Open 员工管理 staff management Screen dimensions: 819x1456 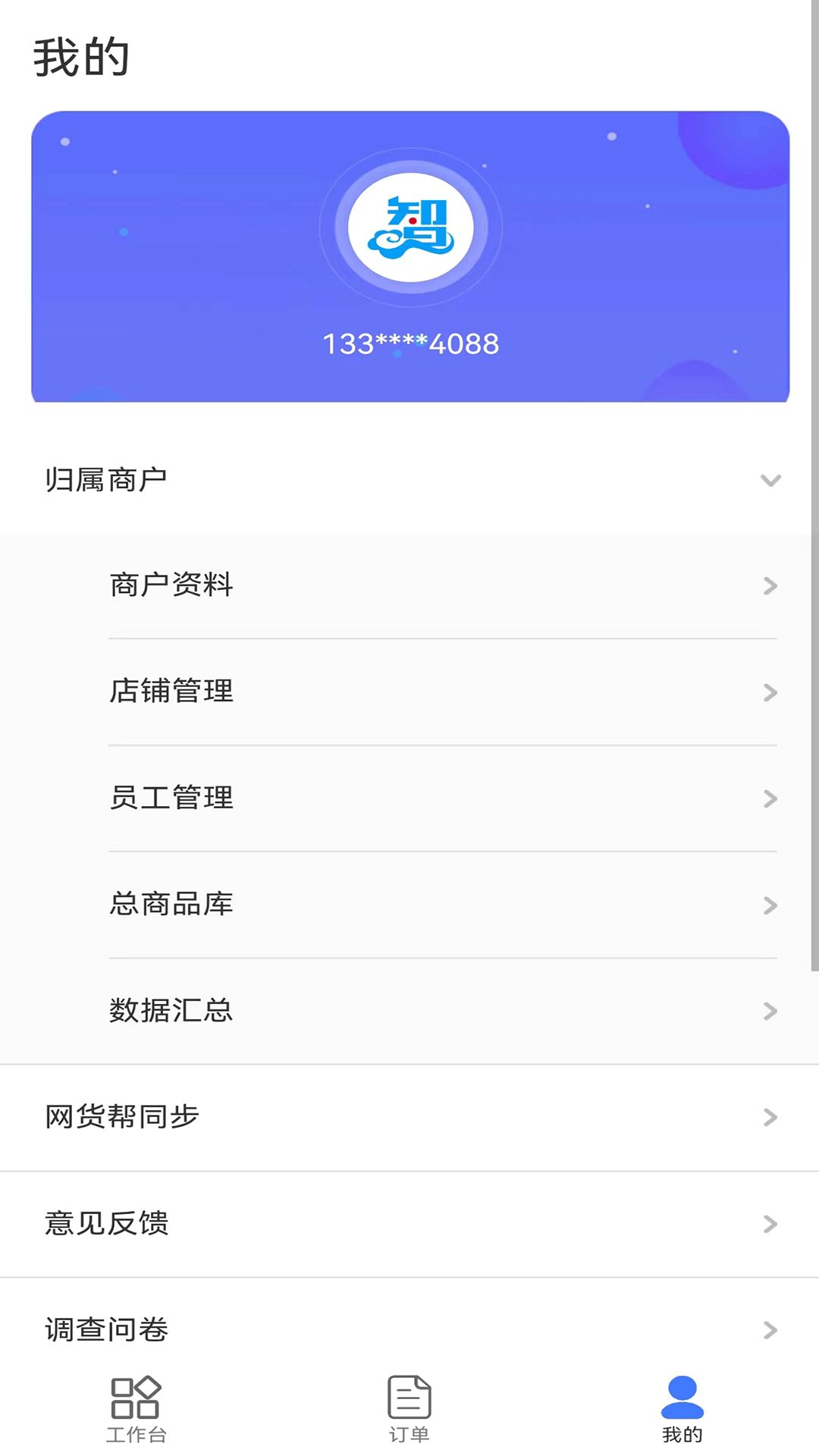click(x=172, y=798)
